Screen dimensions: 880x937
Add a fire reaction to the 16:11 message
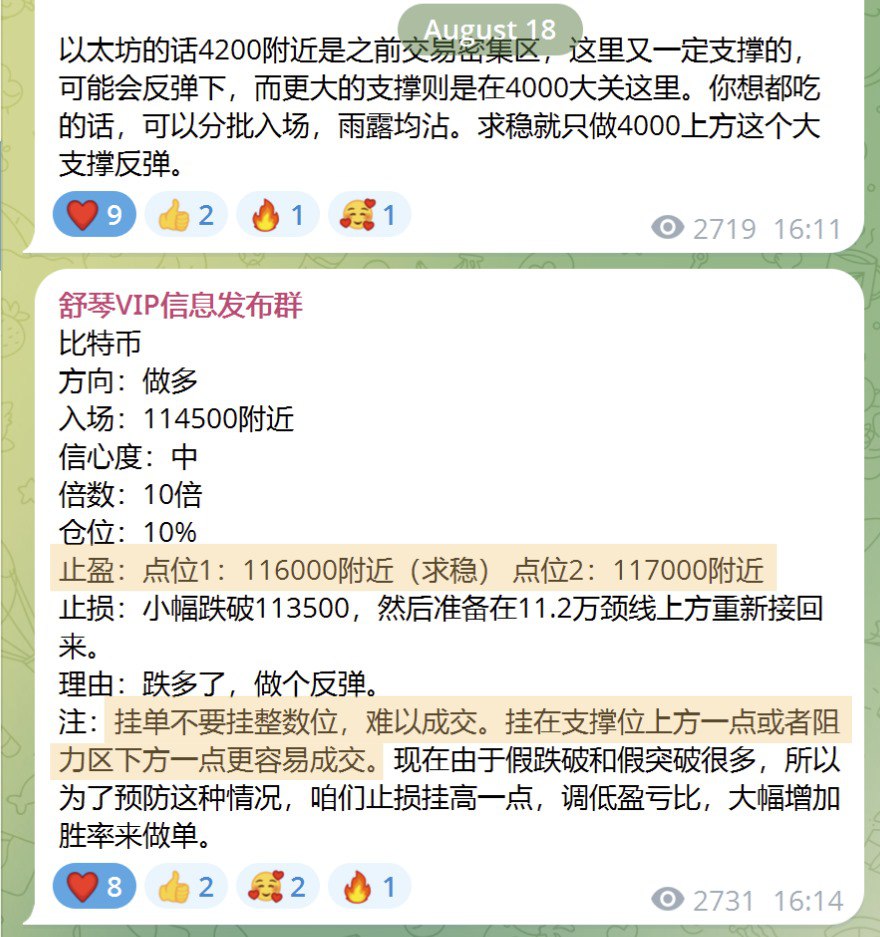click(278, 215)
